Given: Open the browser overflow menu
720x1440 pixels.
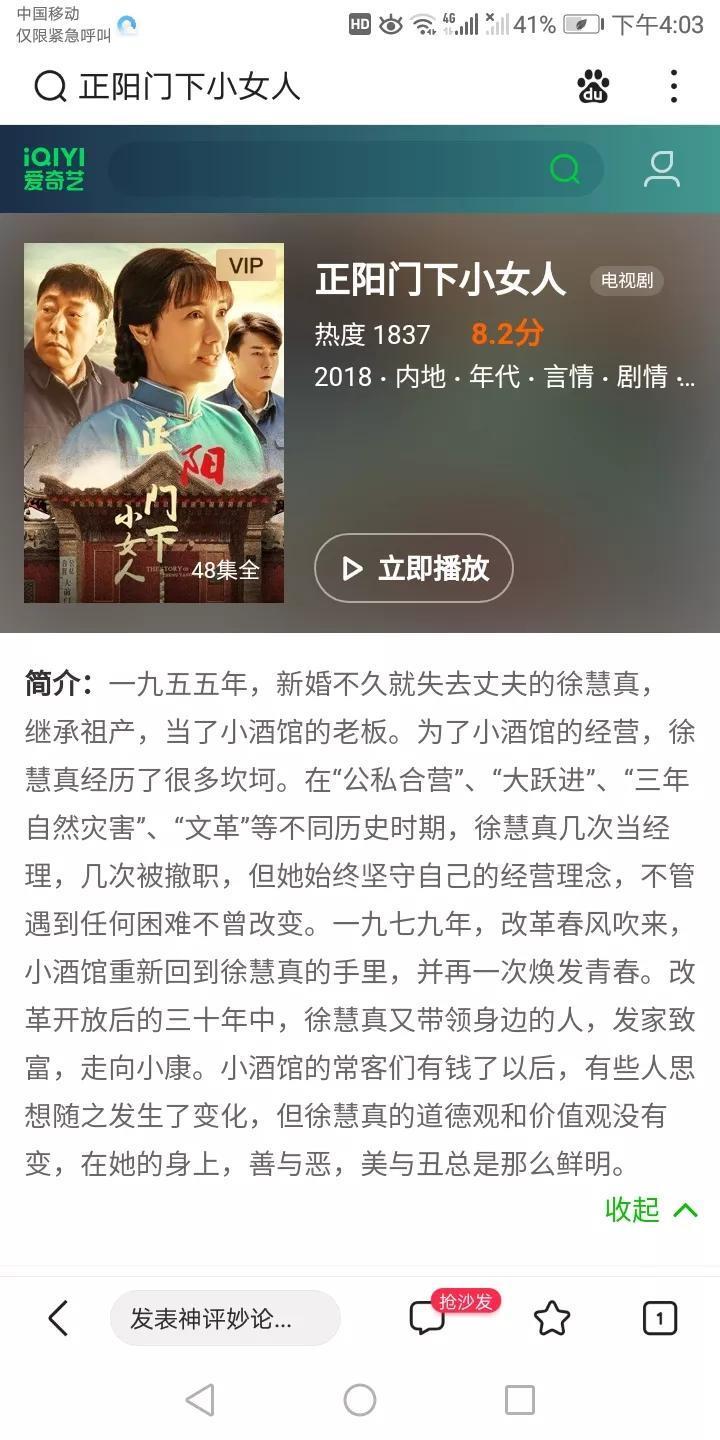Looking at the screenshot, I should click(674, 87).
